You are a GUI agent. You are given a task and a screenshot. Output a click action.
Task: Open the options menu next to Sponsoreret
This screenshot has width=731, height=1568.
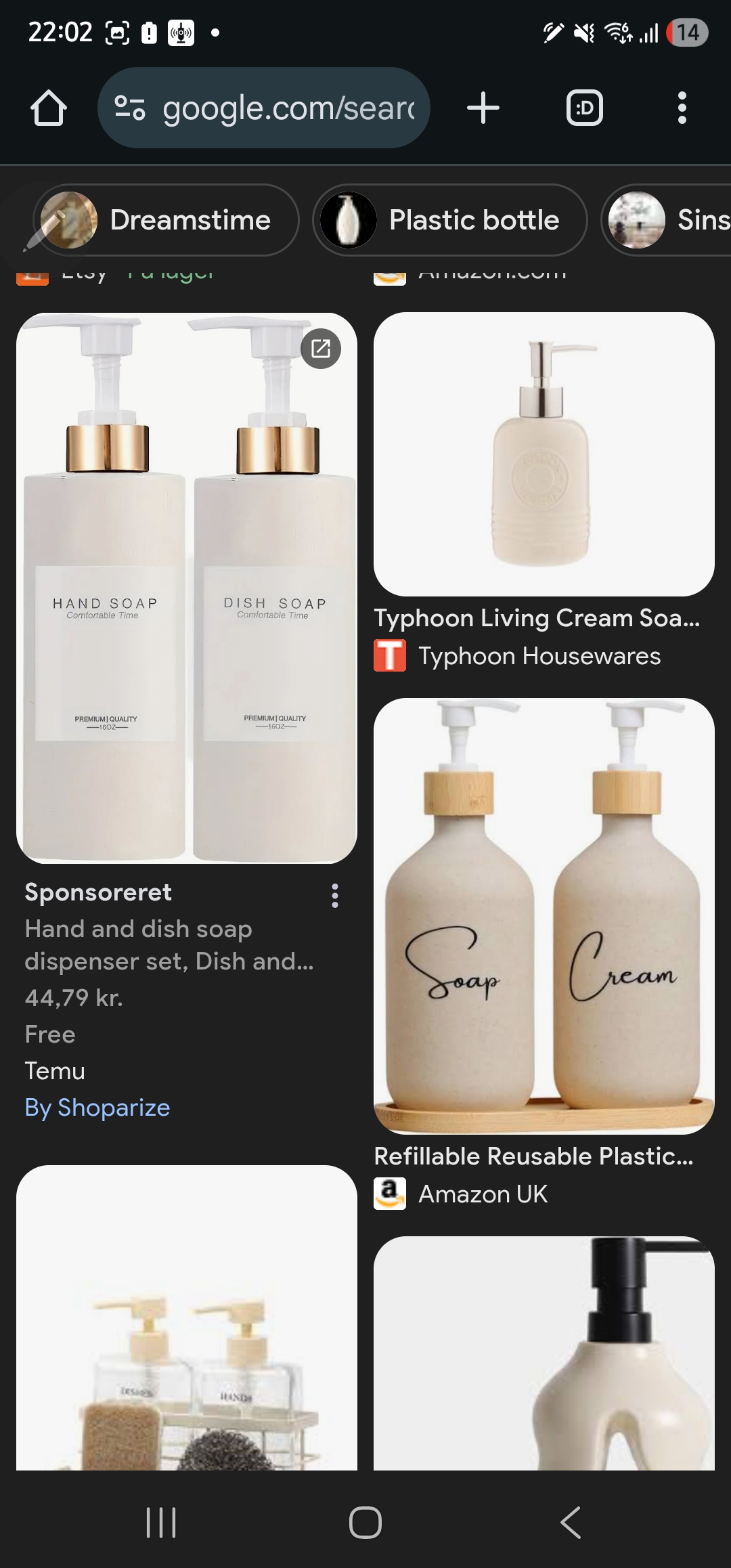tap(334, 895)
